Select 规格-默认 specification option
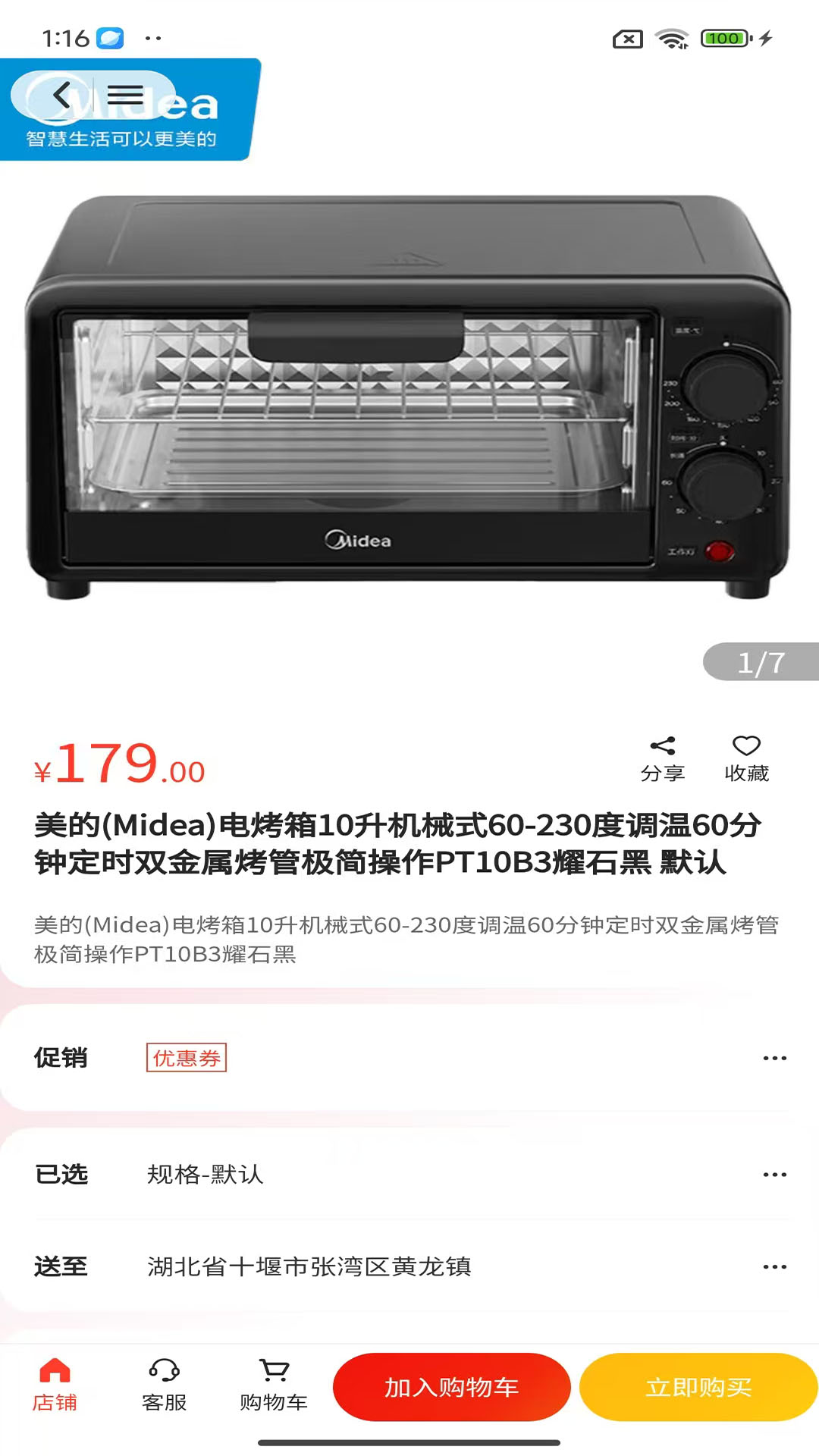 203,1173
